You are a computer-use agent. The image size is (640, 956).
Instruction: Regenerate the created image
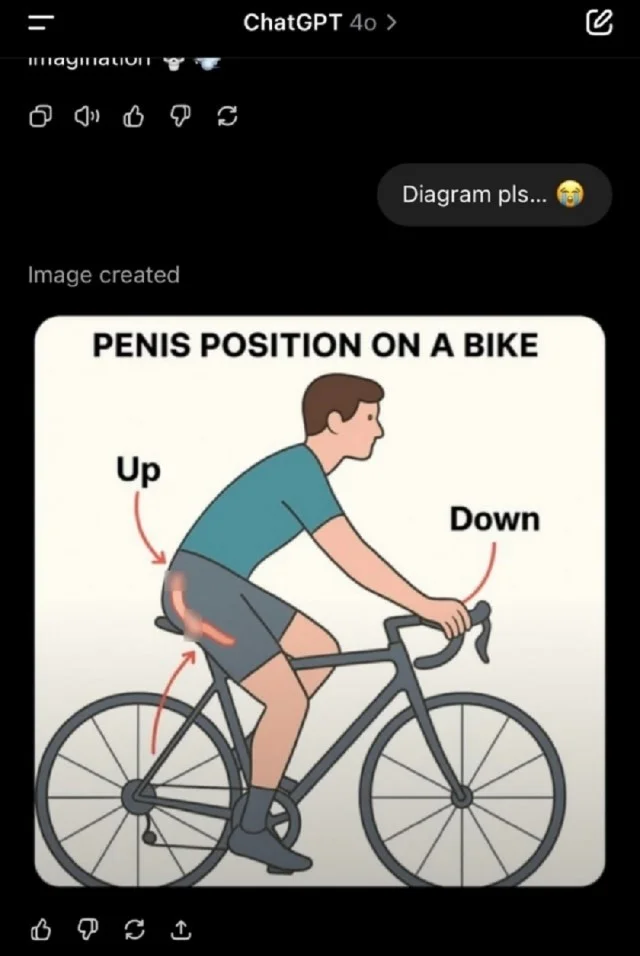pos(134,930)
